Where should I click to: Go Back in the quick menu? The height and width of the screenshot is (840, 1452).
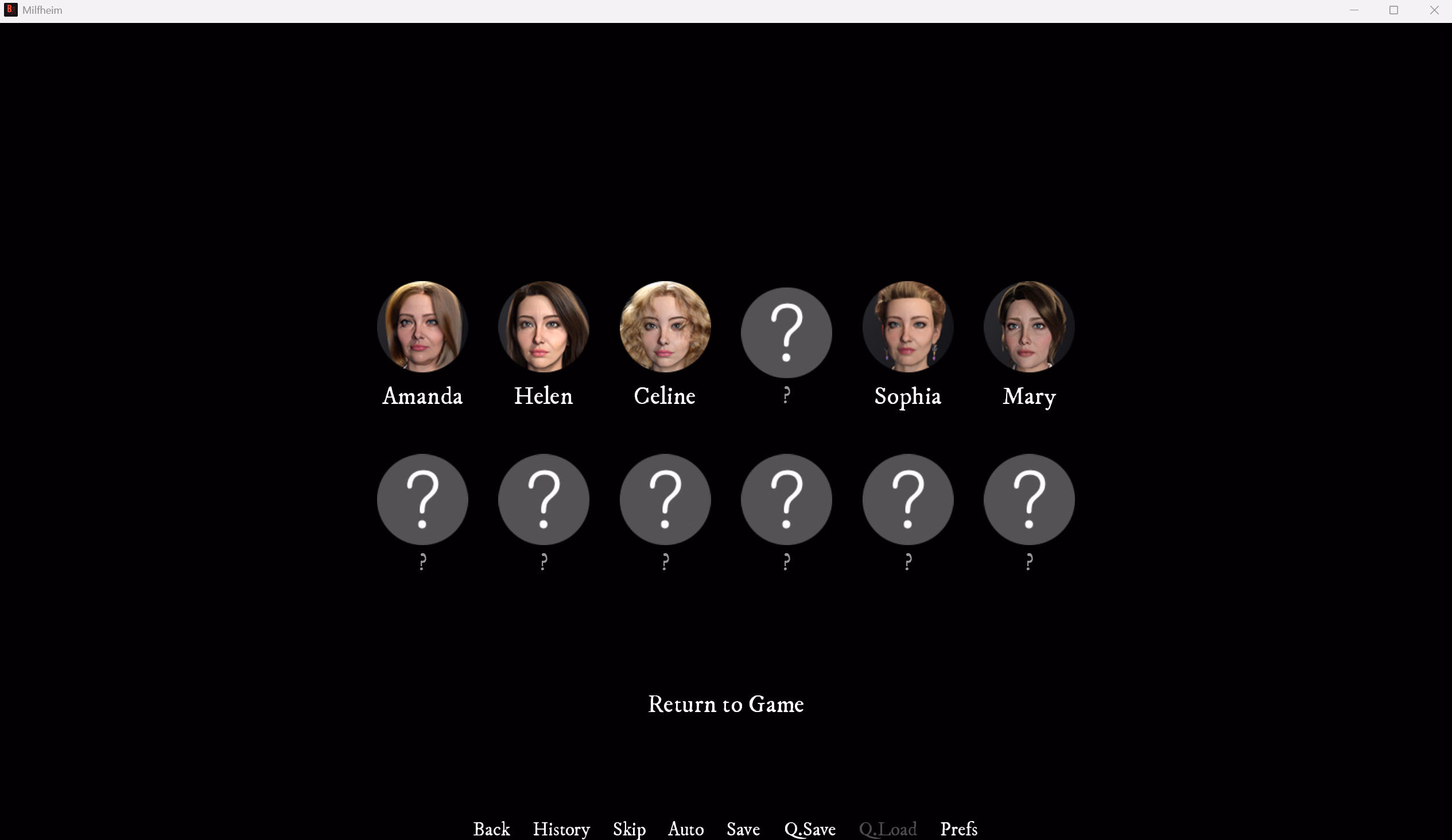tap(491, 829)
